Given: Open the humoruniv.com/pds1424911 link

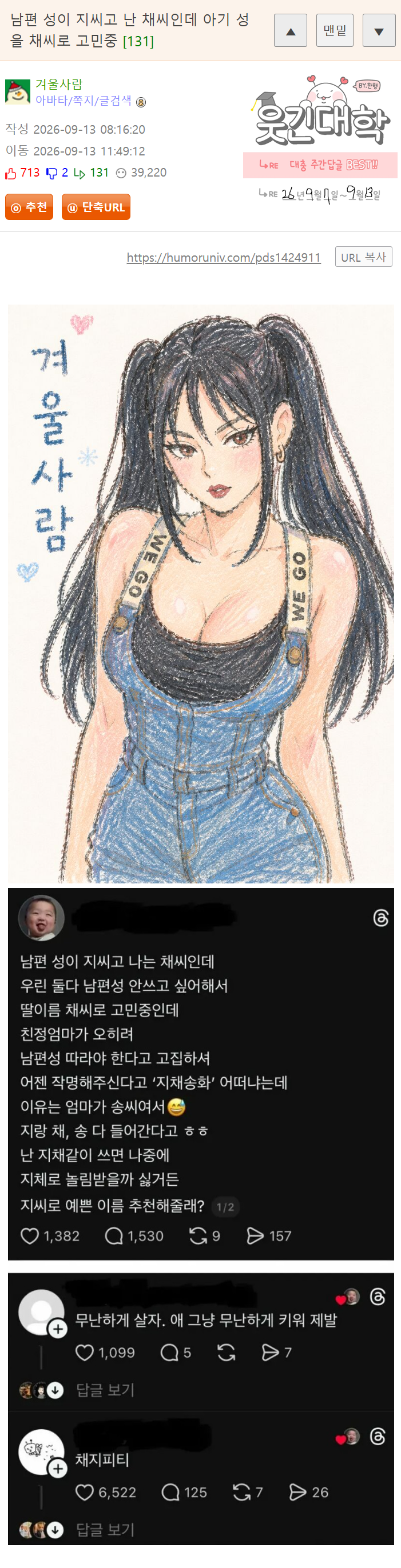Looking at the screenshot, I should [224, 258].
